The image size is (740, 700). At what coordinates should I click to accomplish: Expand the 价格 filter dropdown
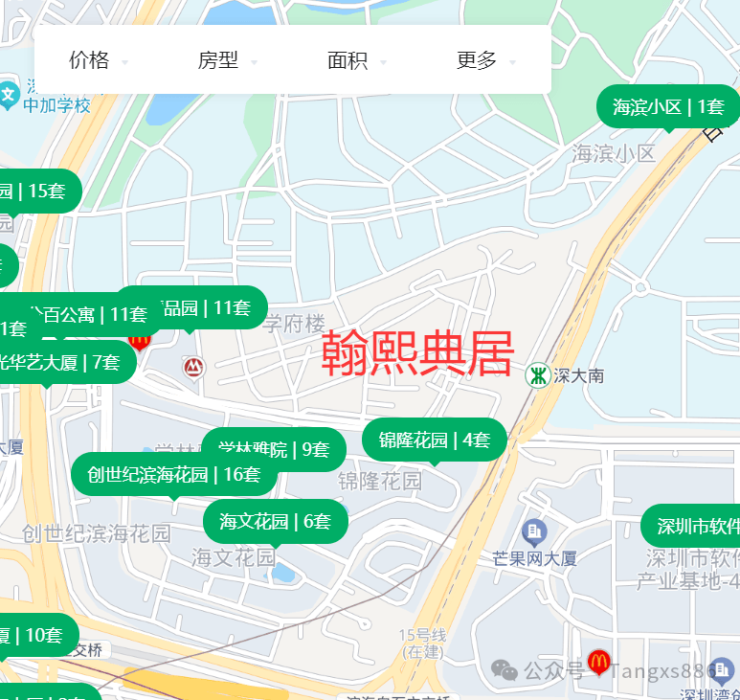pos(97,60)
